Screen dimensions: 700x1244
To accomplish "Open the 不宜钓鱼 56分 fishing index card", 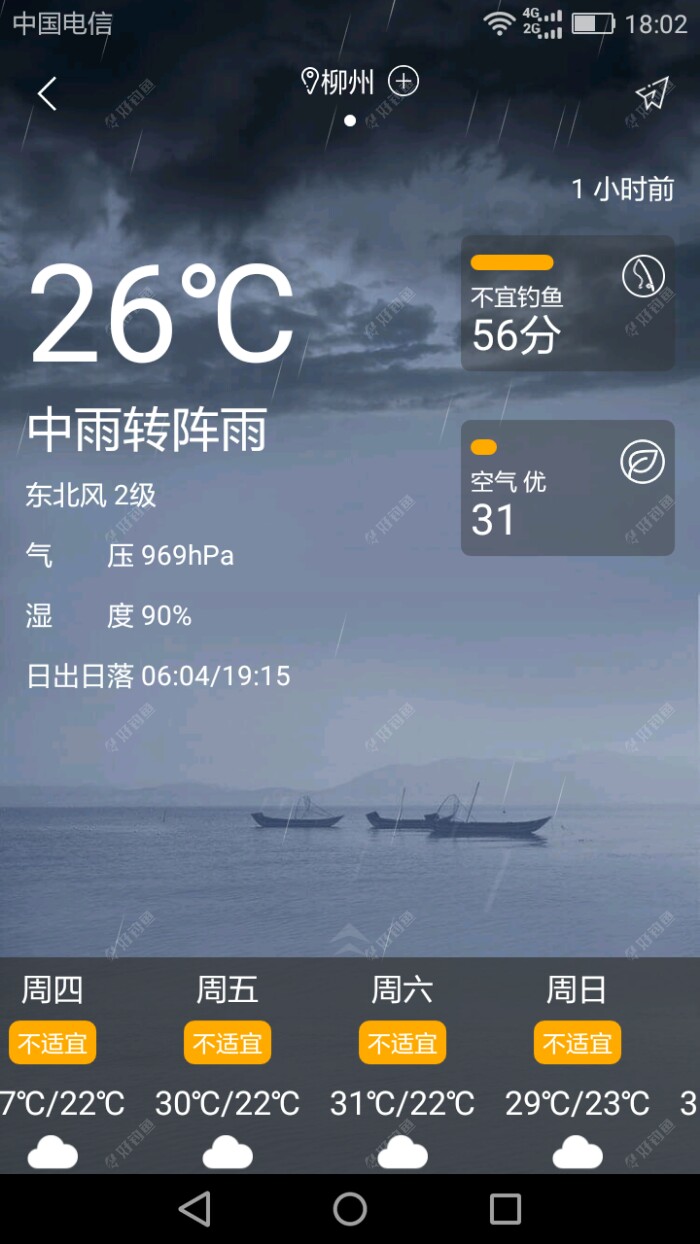I will [x=567, y=303].
